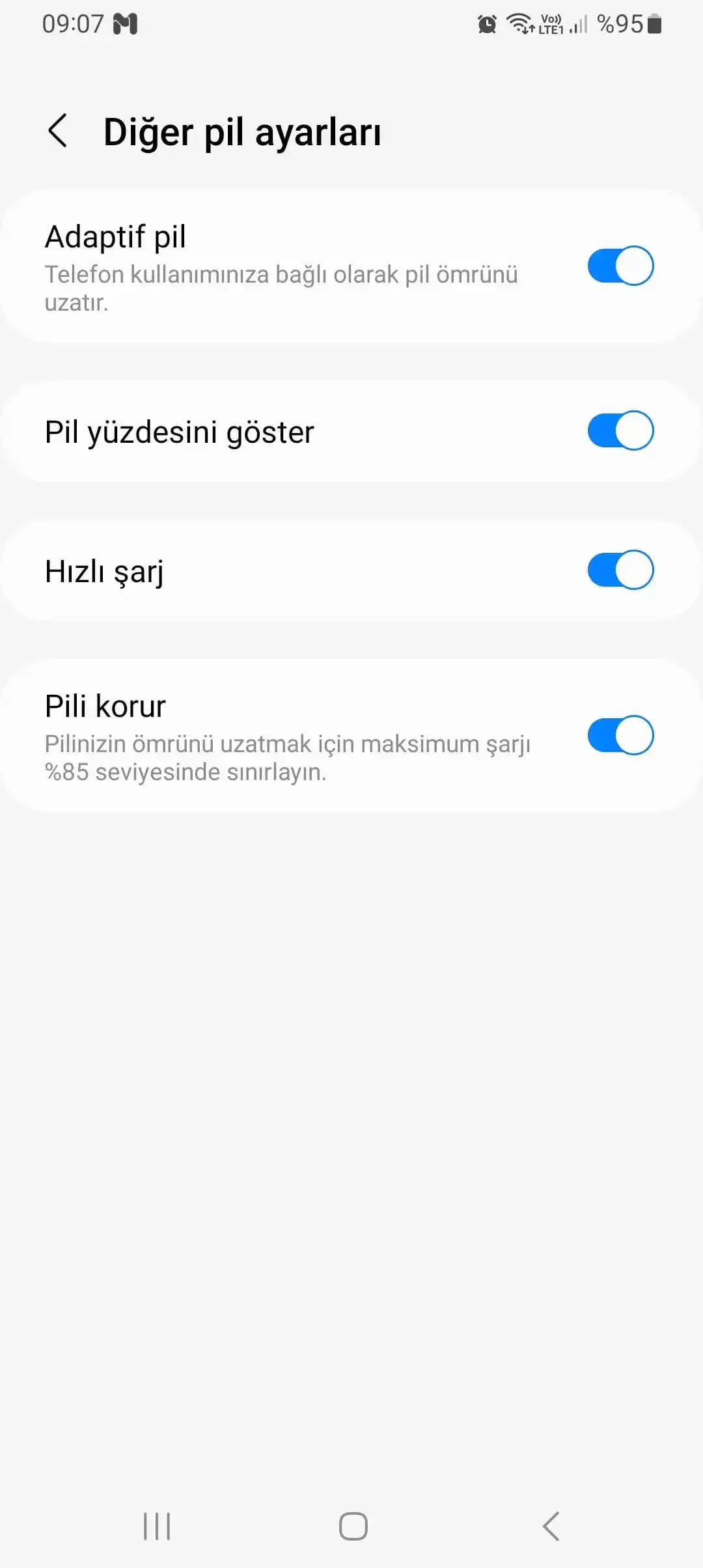The image size is (703, 1568).
Task: Disable the Hızlı şarj toggle
Action: point(619,570)
